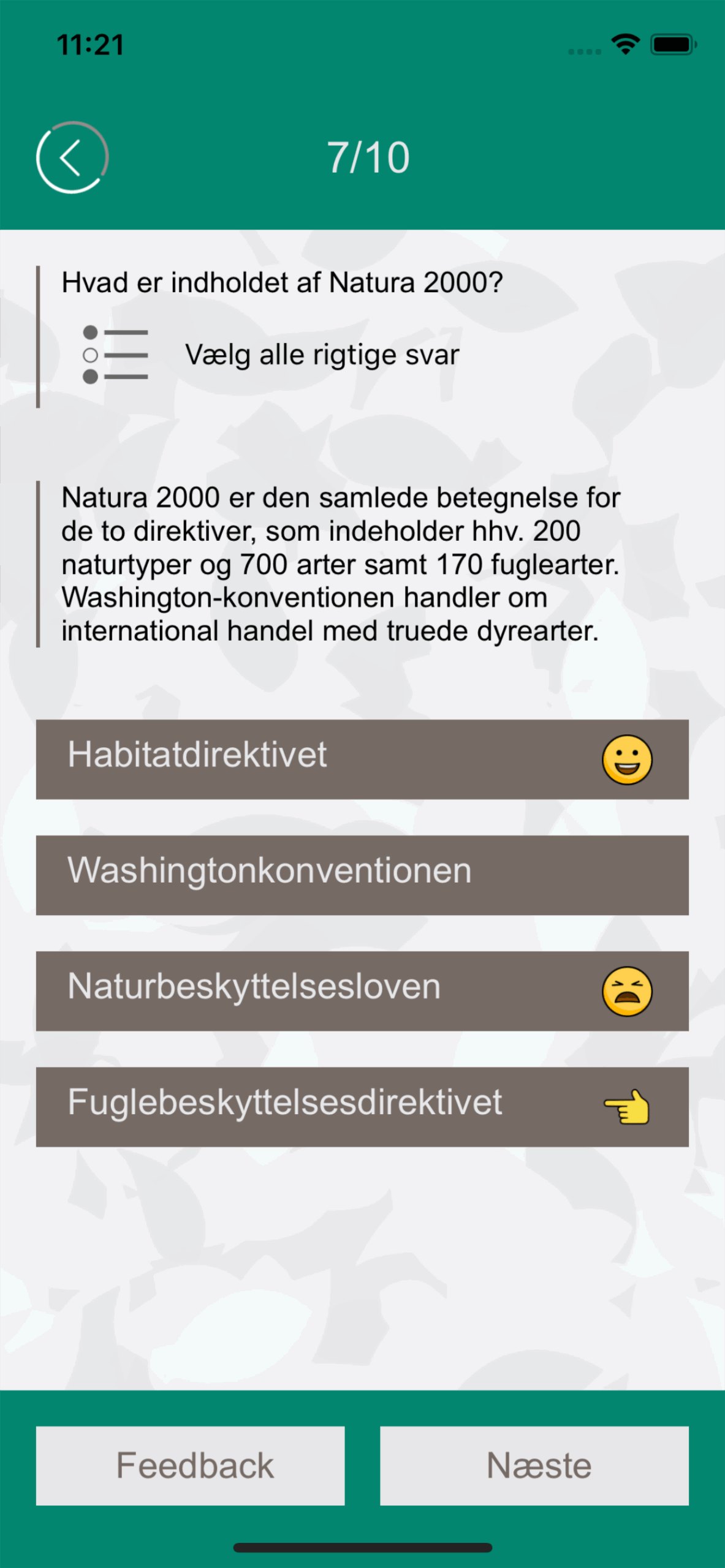Continue with the Næste button
The width and height of the screenshot is (725, 1568).
(x=534, y=1465)
